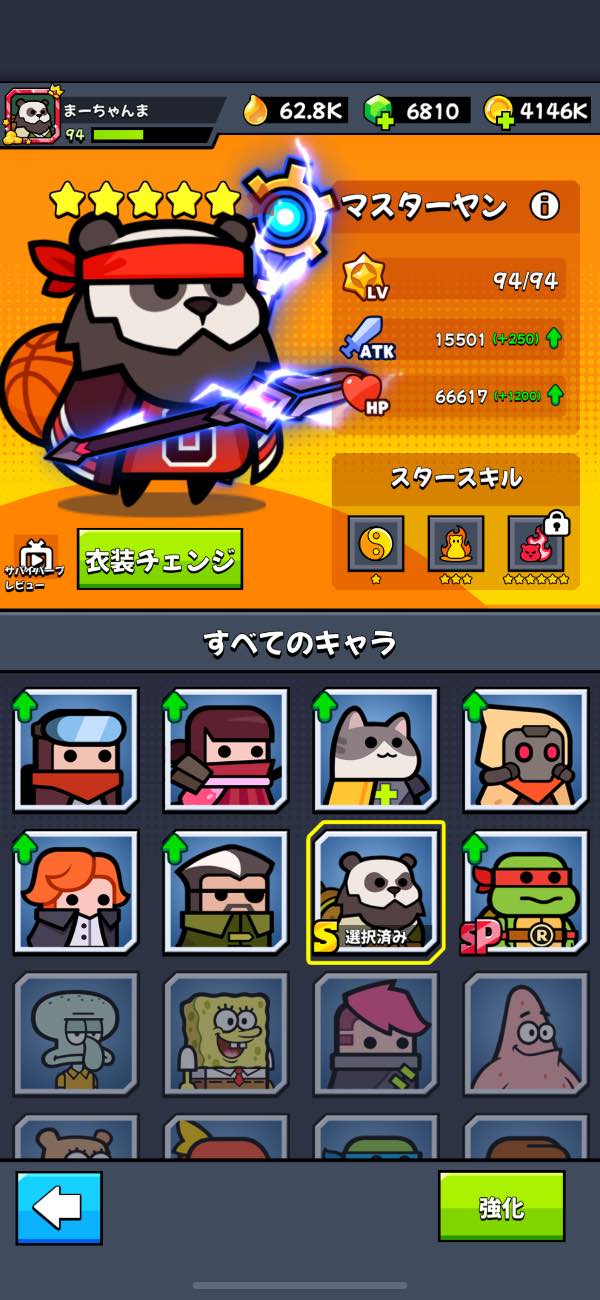Select the hooded robot character

pos(526,750)
